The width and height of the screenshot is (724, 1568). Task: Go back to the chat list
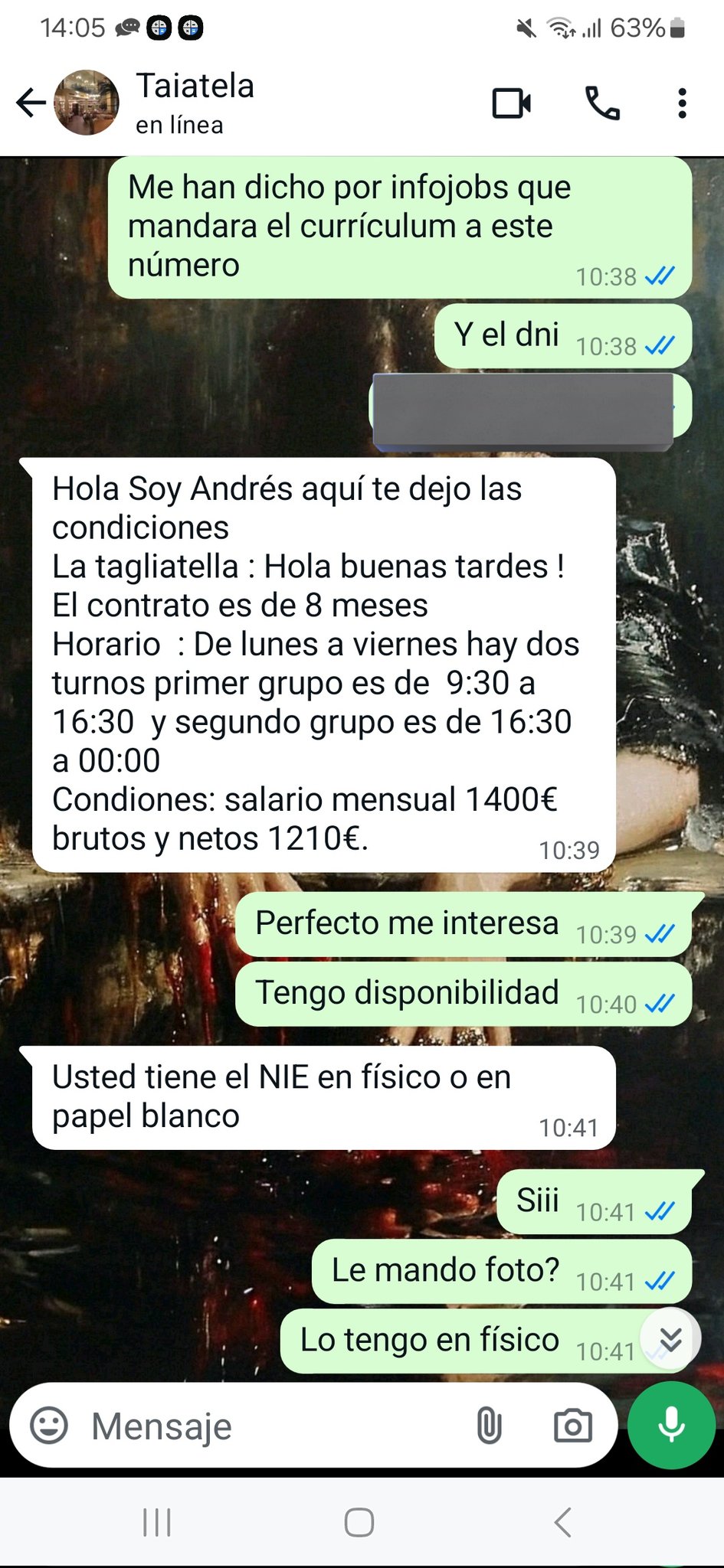coord(31,103)
